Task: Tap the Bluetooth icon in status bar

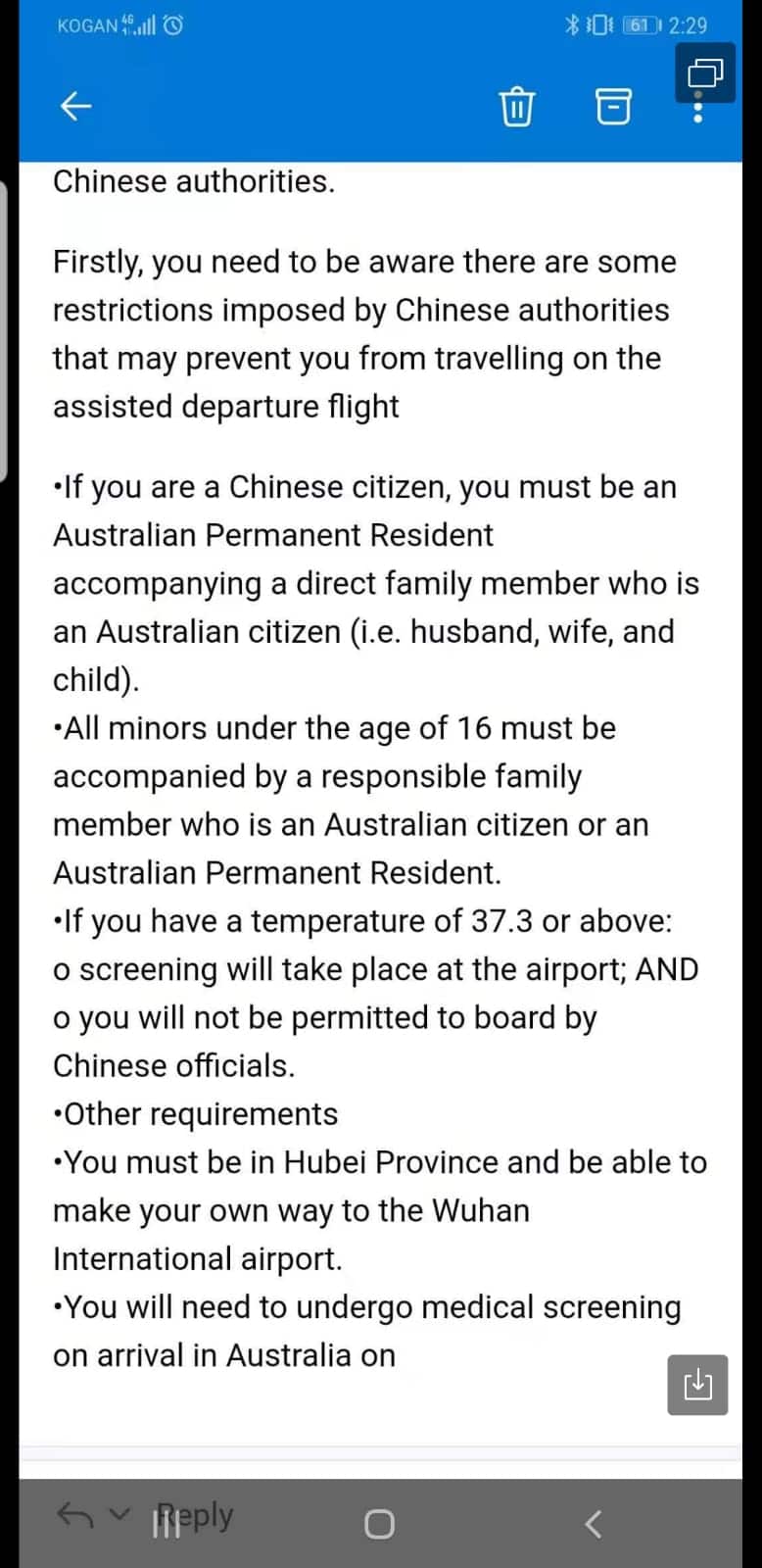Action: click(573, 24)
